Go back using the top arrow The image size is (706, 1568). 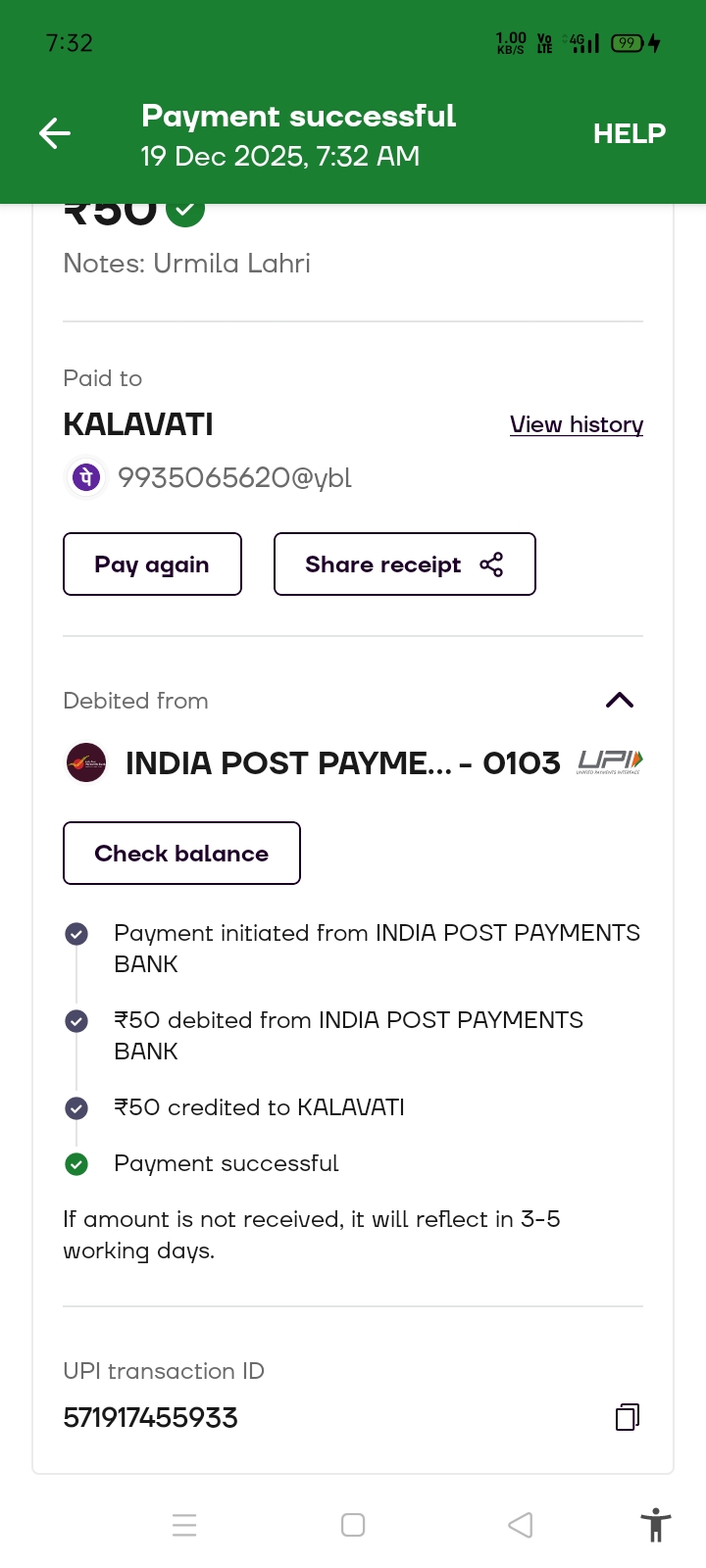(x=55, y=133)
